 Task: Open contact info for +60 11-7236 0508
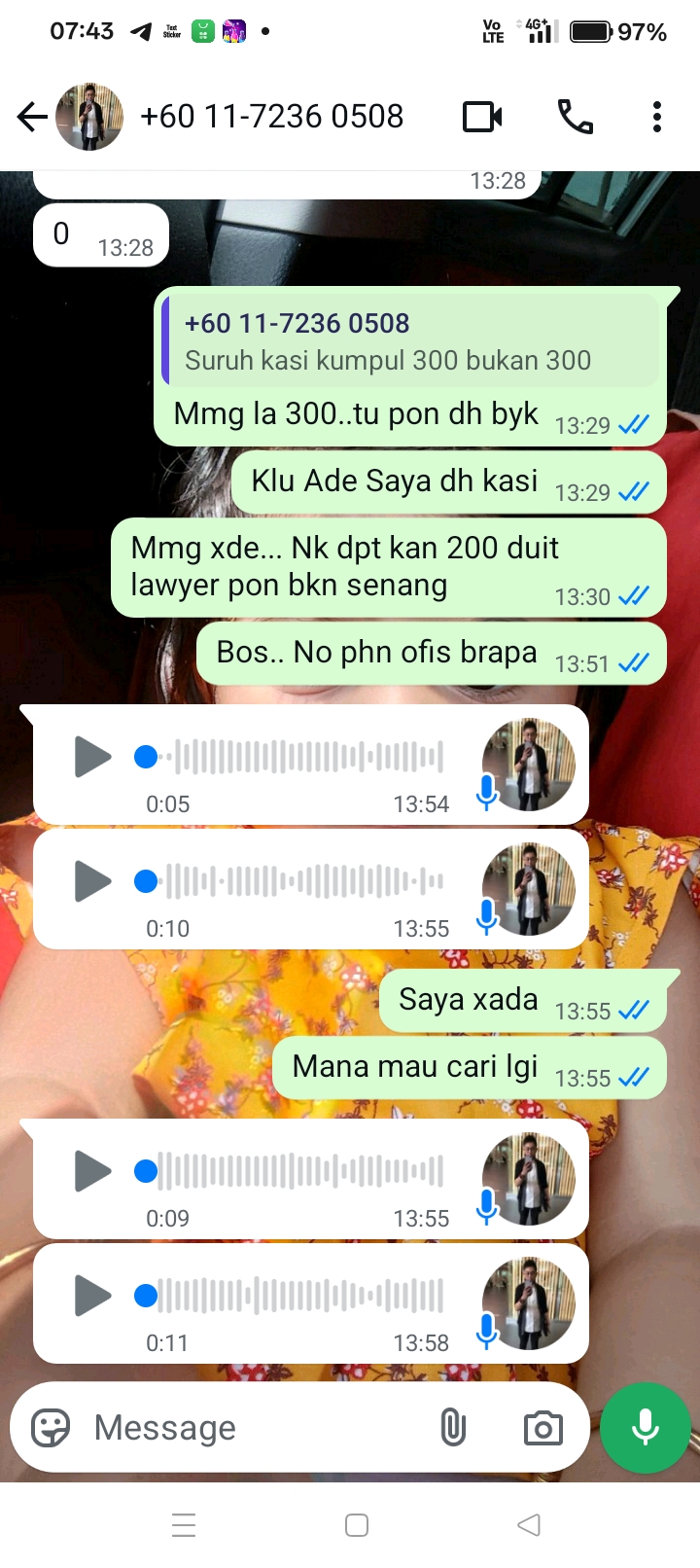pos(271,117)
